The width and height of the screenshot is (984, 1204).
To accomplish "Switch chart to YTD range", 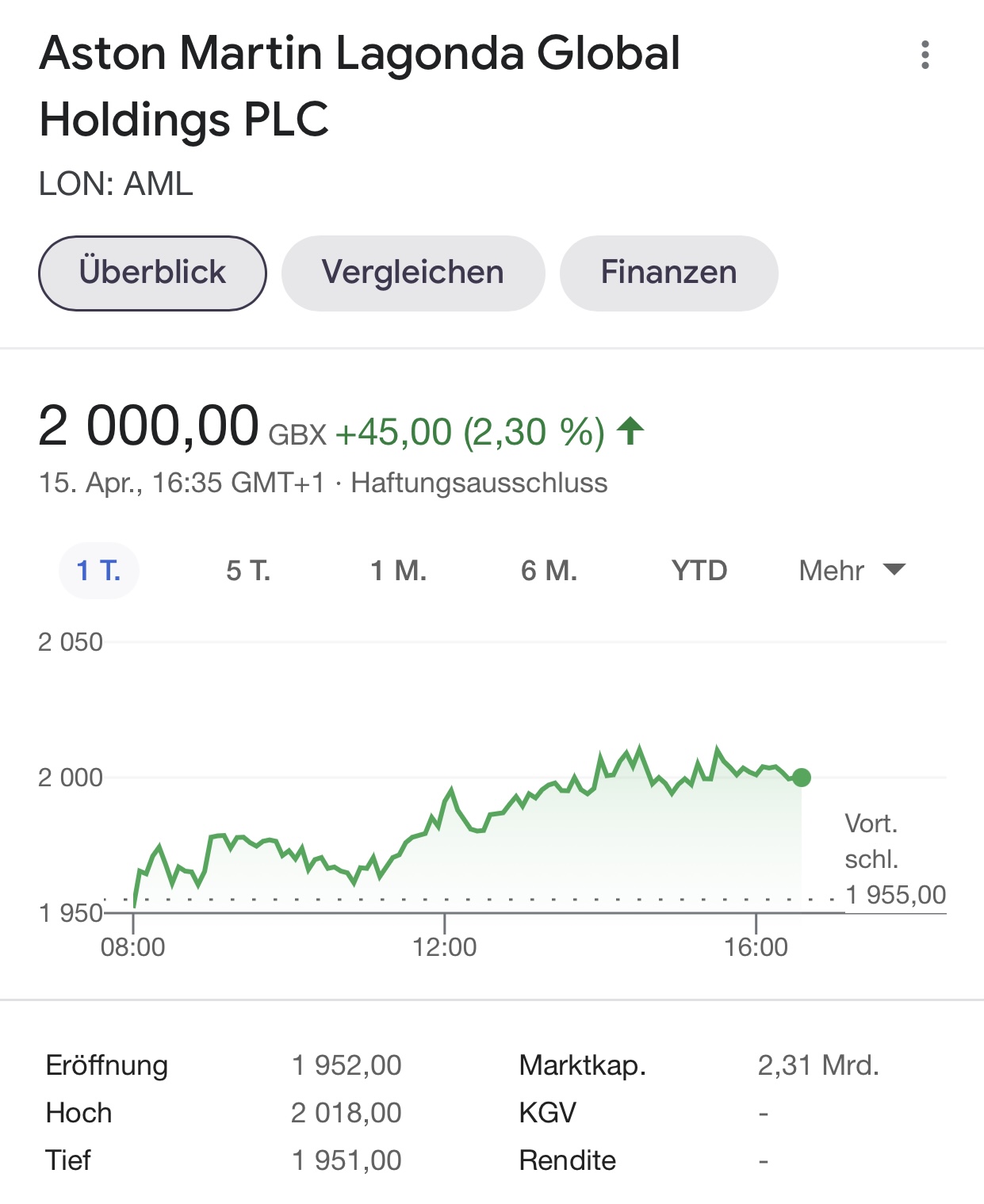I will tap(699, 570).
